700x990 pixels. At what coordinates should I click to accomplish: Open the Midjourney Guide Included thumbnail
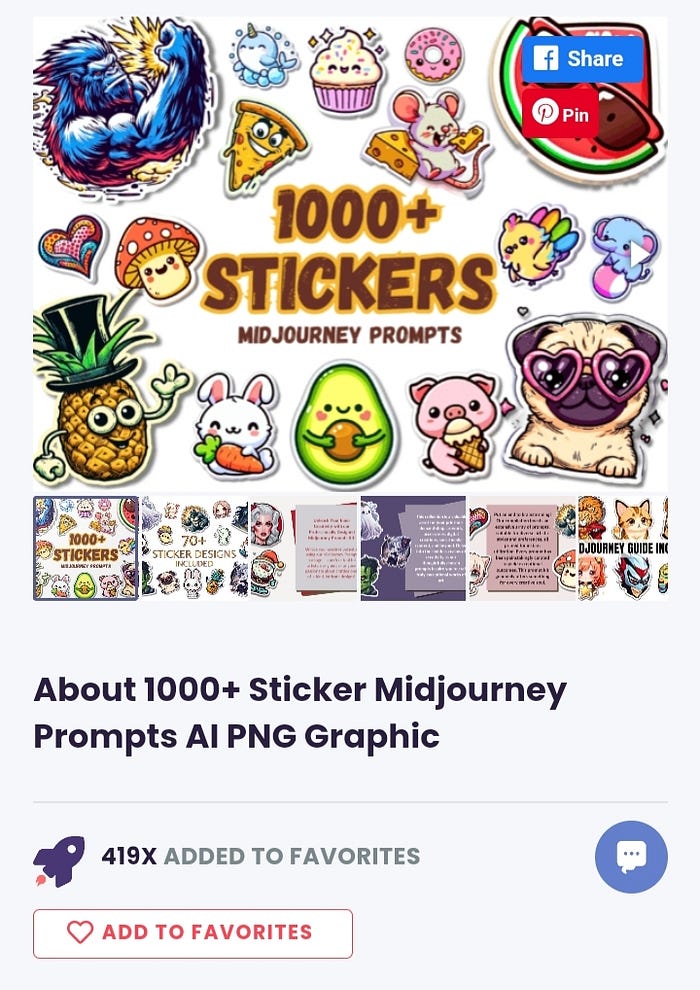623,548
